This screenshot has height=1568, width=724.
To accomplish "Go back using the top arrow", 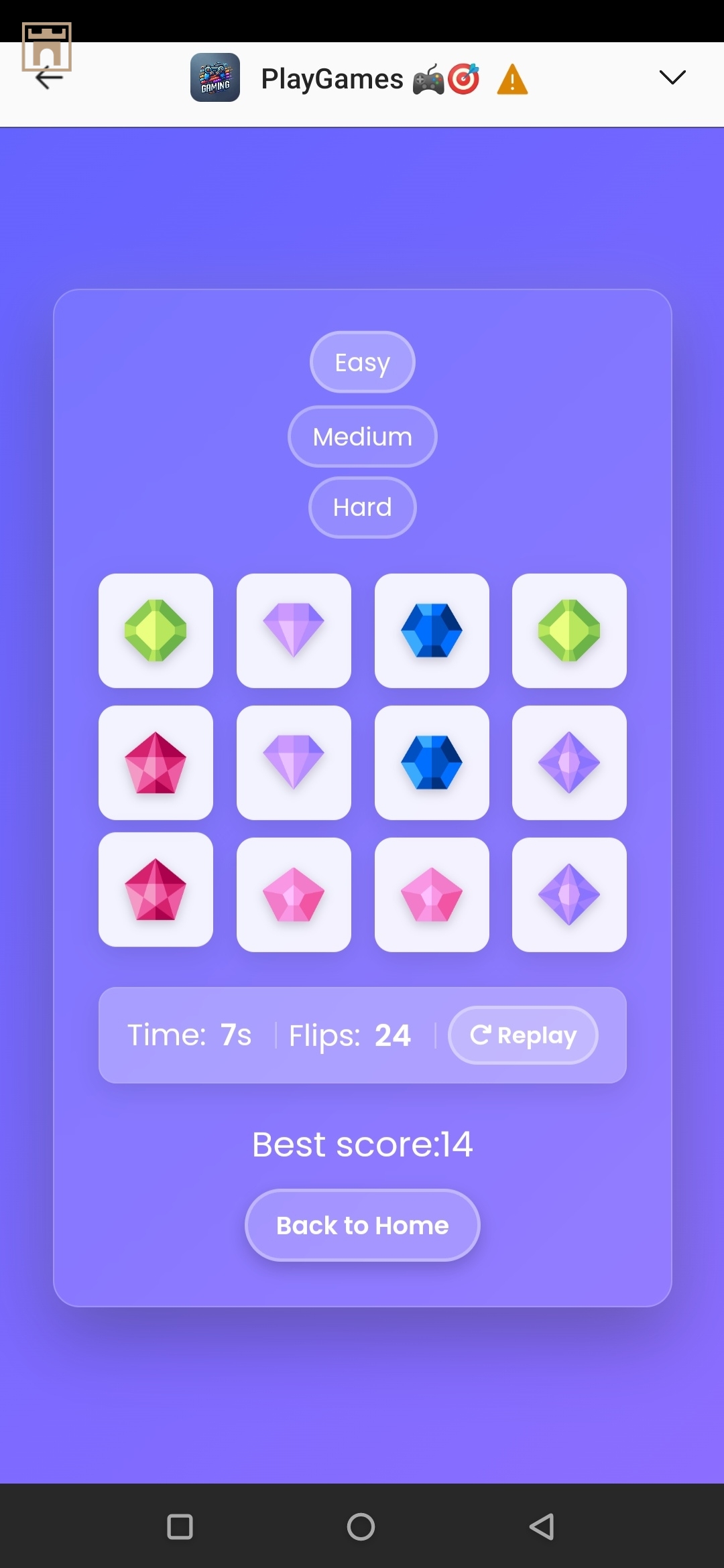I will click(x=49, y=78).
